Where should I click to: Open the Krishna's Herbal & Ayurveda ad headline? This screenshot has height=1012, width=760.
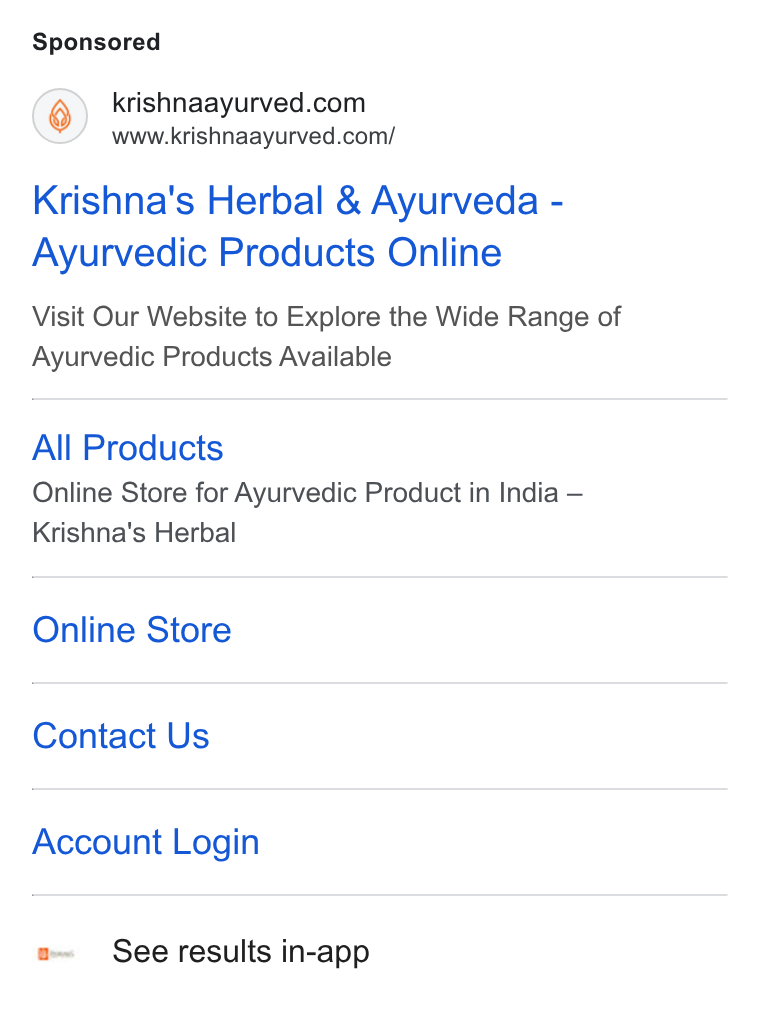(297, 226)
